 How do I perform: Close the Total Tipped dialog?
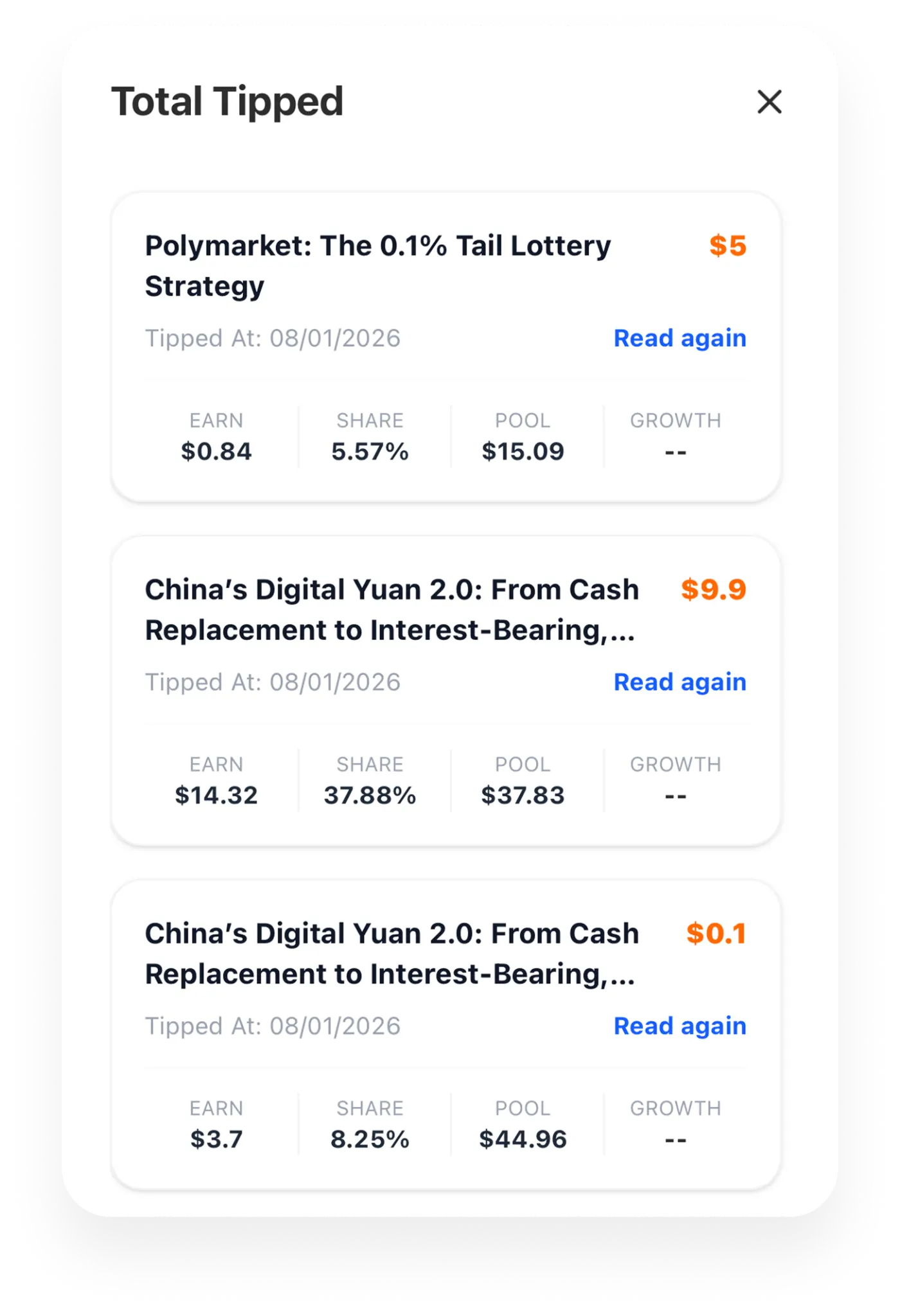pyautogui.click(x=769, y=102)
